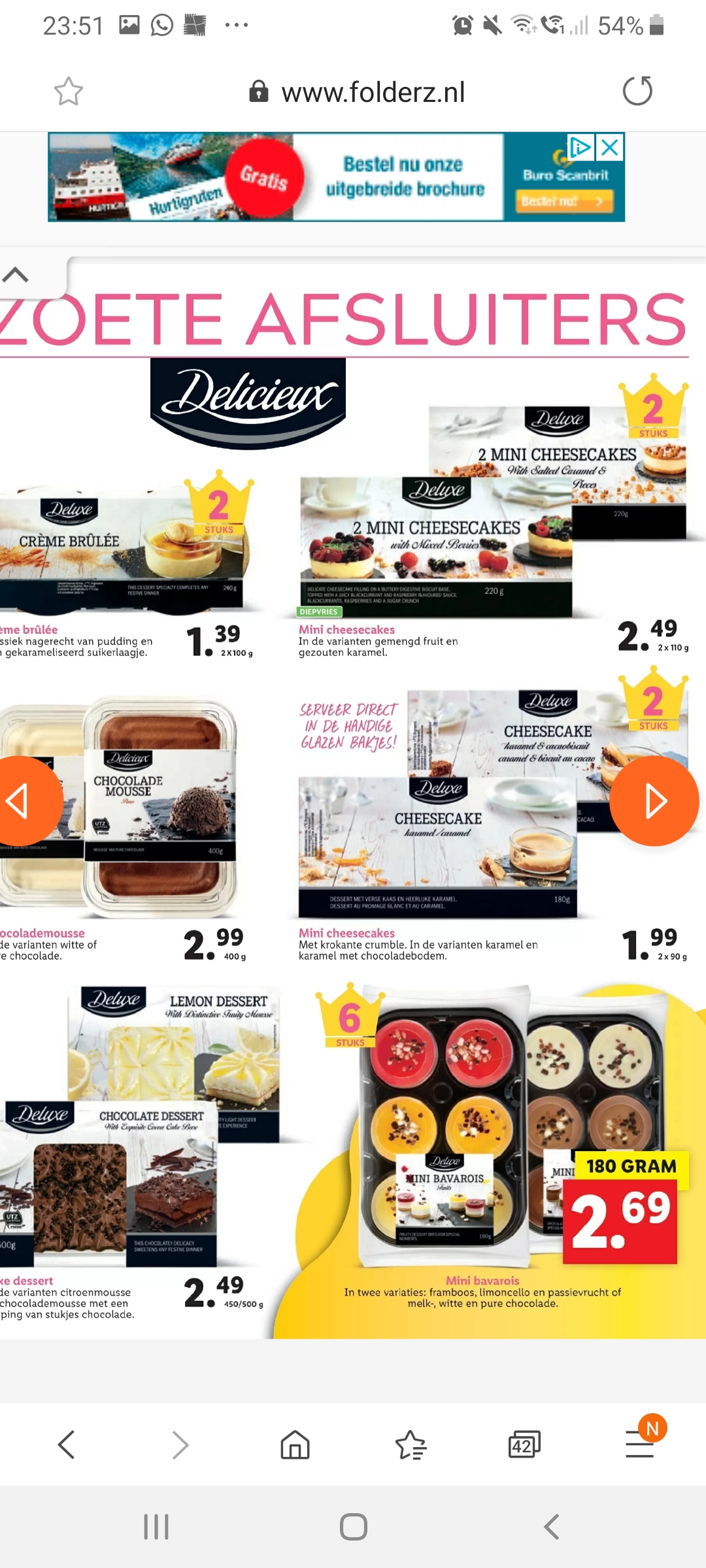
Task: Navigate forward in the browser toolbar
Action: [180, 1445]
